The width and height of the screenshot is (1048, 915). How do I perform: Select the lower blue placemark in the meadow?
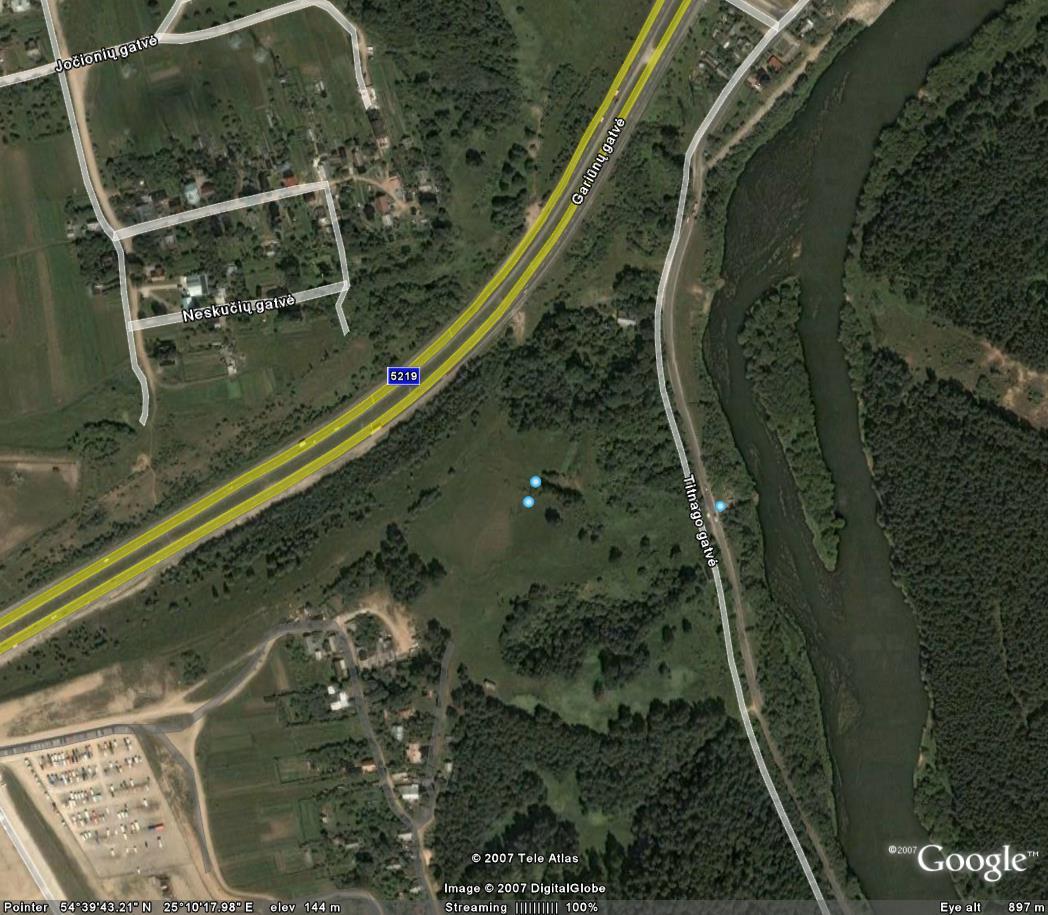(x=528, y=502)
